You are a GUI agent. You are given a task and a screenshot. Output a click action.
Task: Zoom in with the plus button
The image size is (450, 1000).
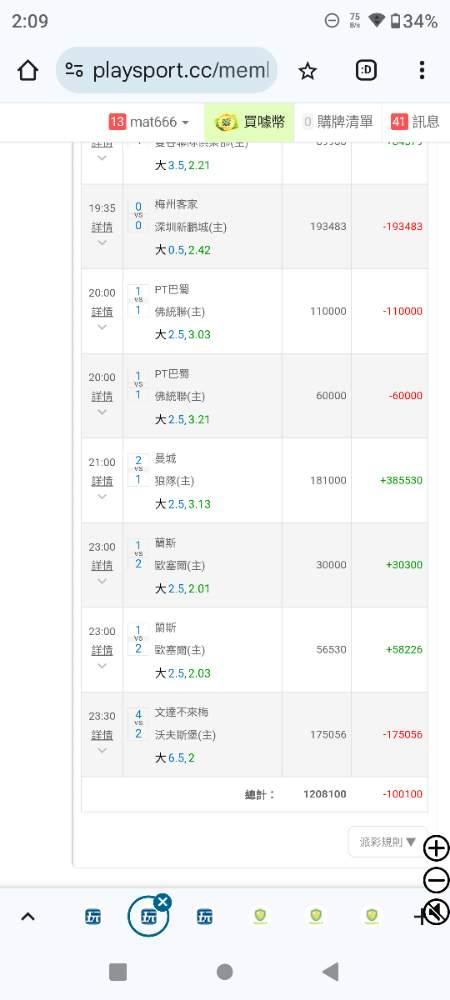click(x=436, y=848)
